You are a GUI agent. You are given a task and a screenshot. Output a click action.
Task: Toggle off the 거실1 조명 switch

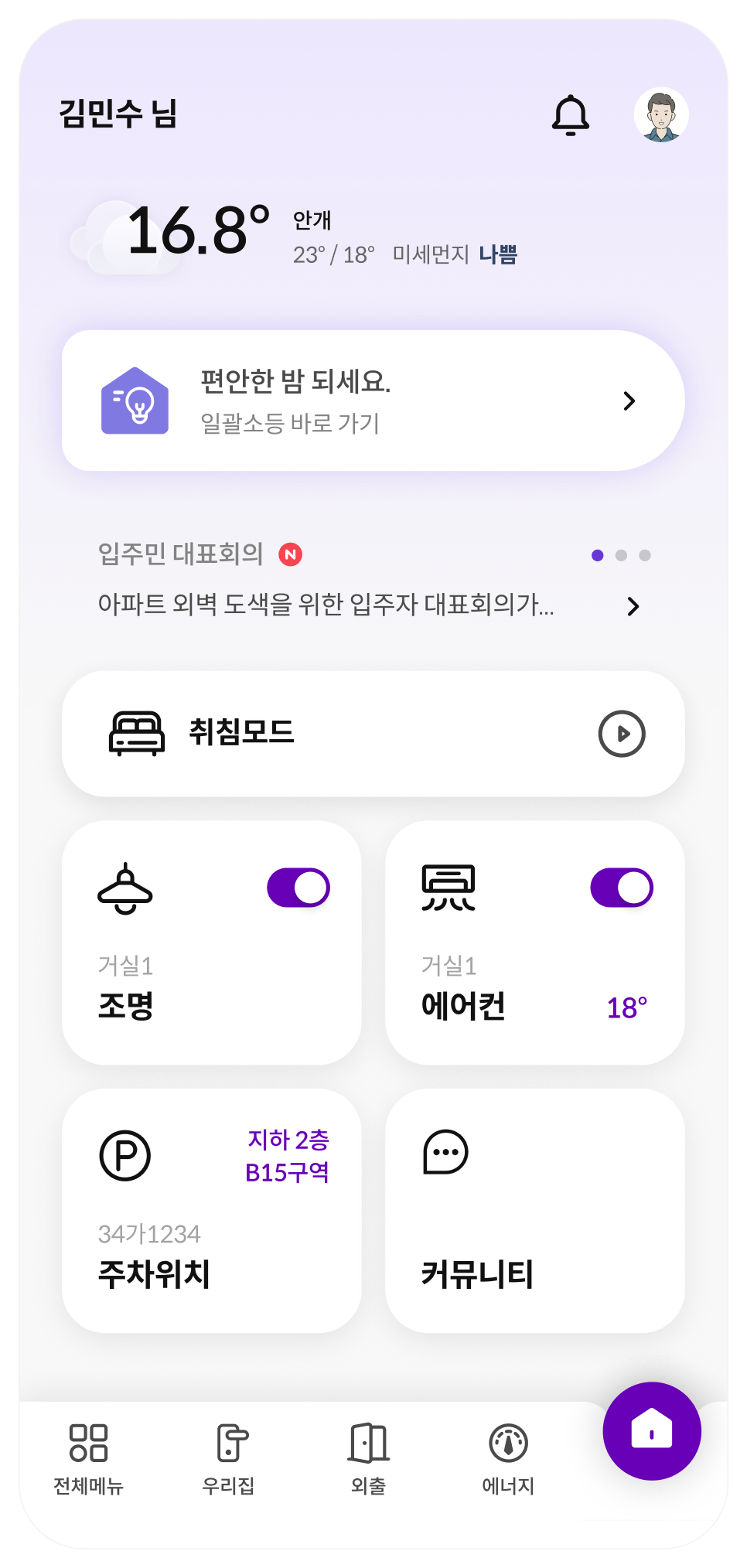pyautogui.click(x=298, y=888)
